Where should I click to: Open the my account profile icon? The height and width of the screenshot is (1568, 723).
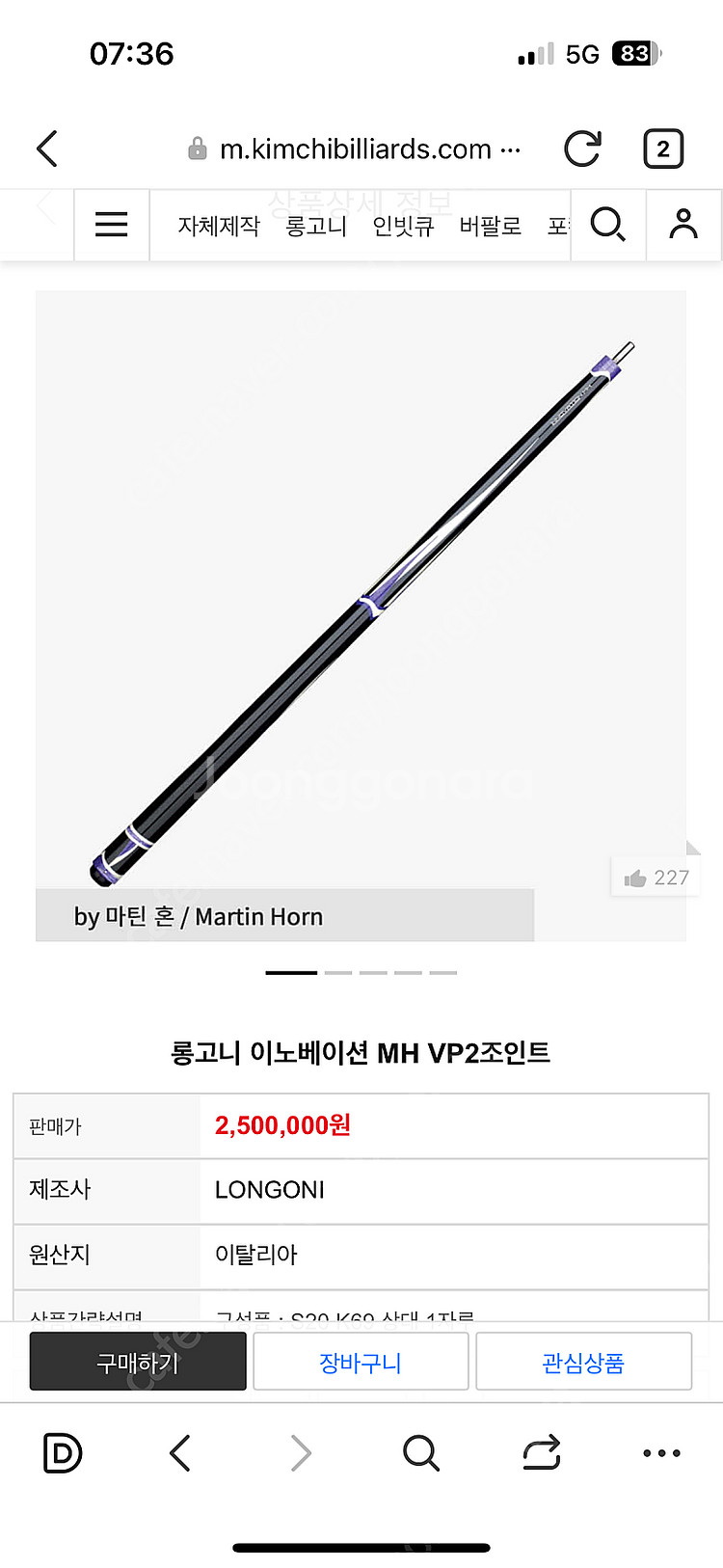tap(683, 225)
